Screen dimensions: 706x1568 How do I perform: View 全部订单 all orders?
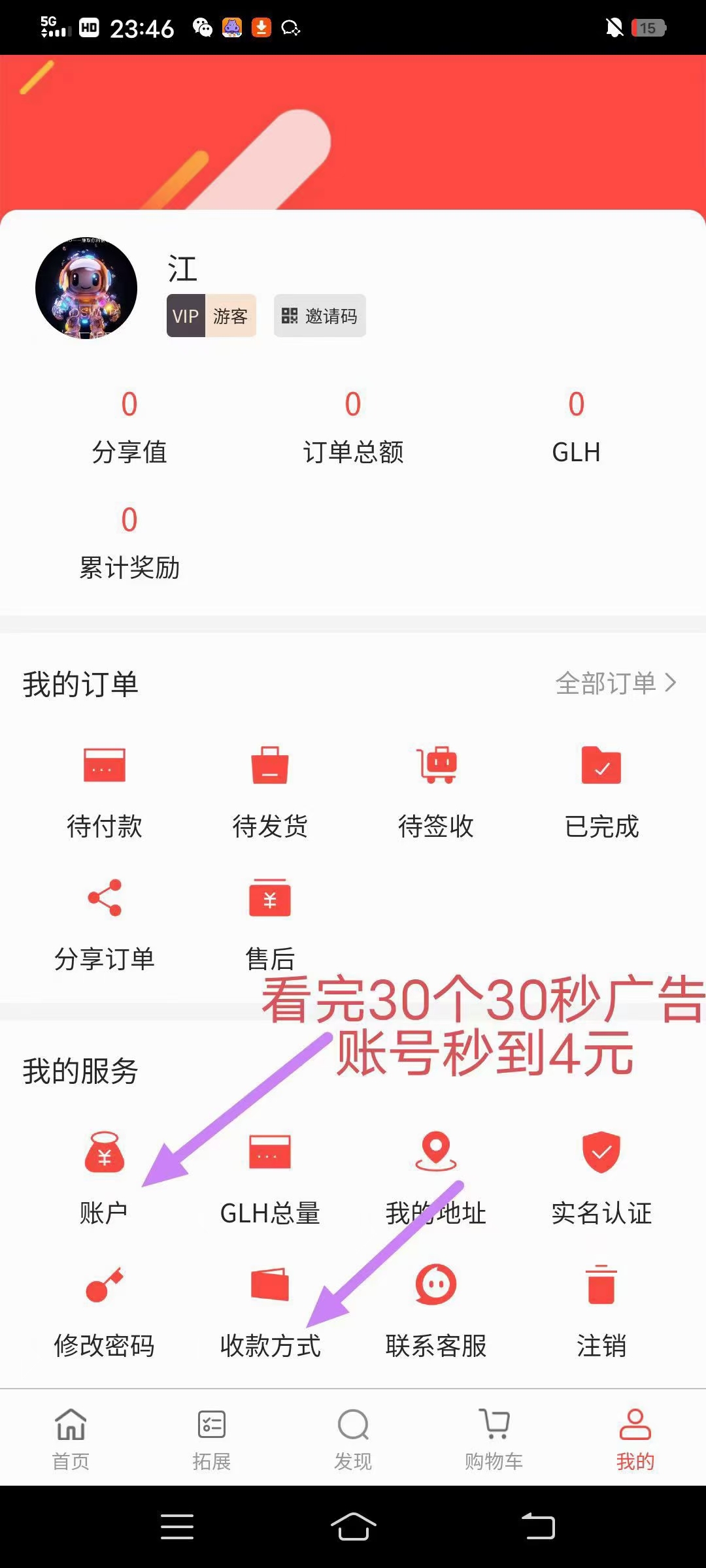point(615,683)
